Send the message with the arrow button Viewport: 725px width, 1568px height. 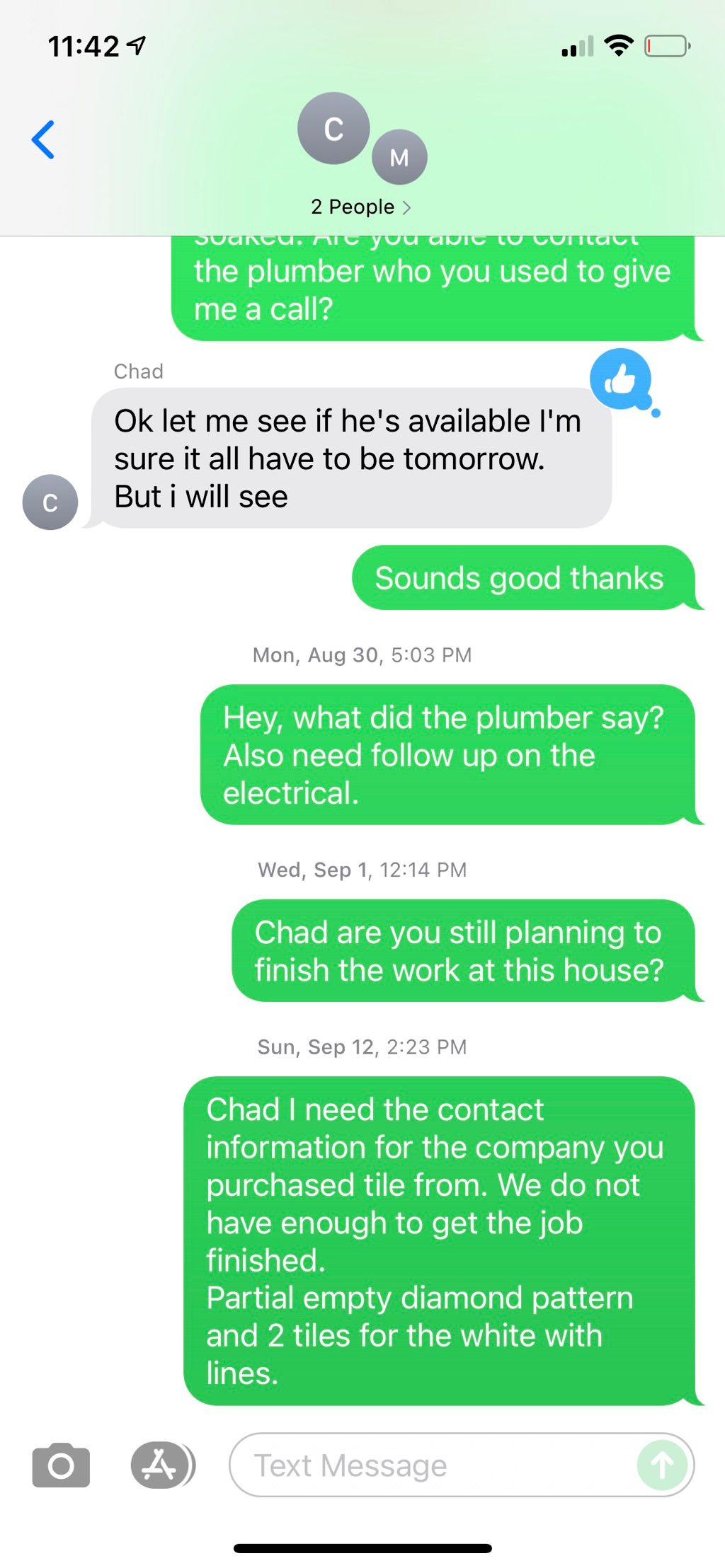[662, 1465]
